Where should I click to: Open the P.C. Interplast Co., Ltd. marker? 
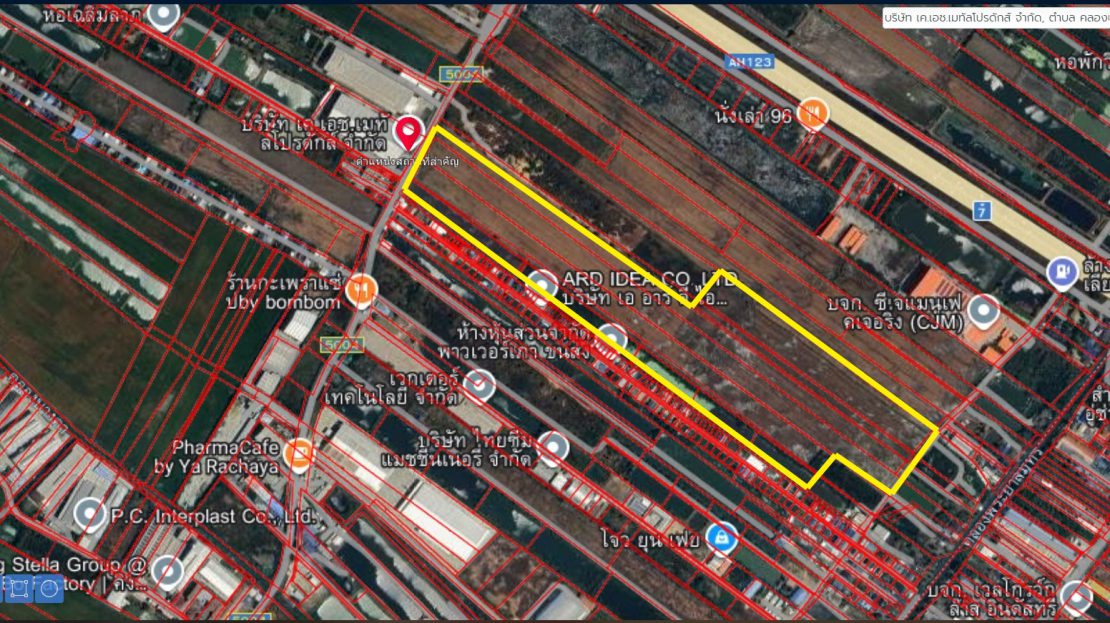click(x=91, y=515)
